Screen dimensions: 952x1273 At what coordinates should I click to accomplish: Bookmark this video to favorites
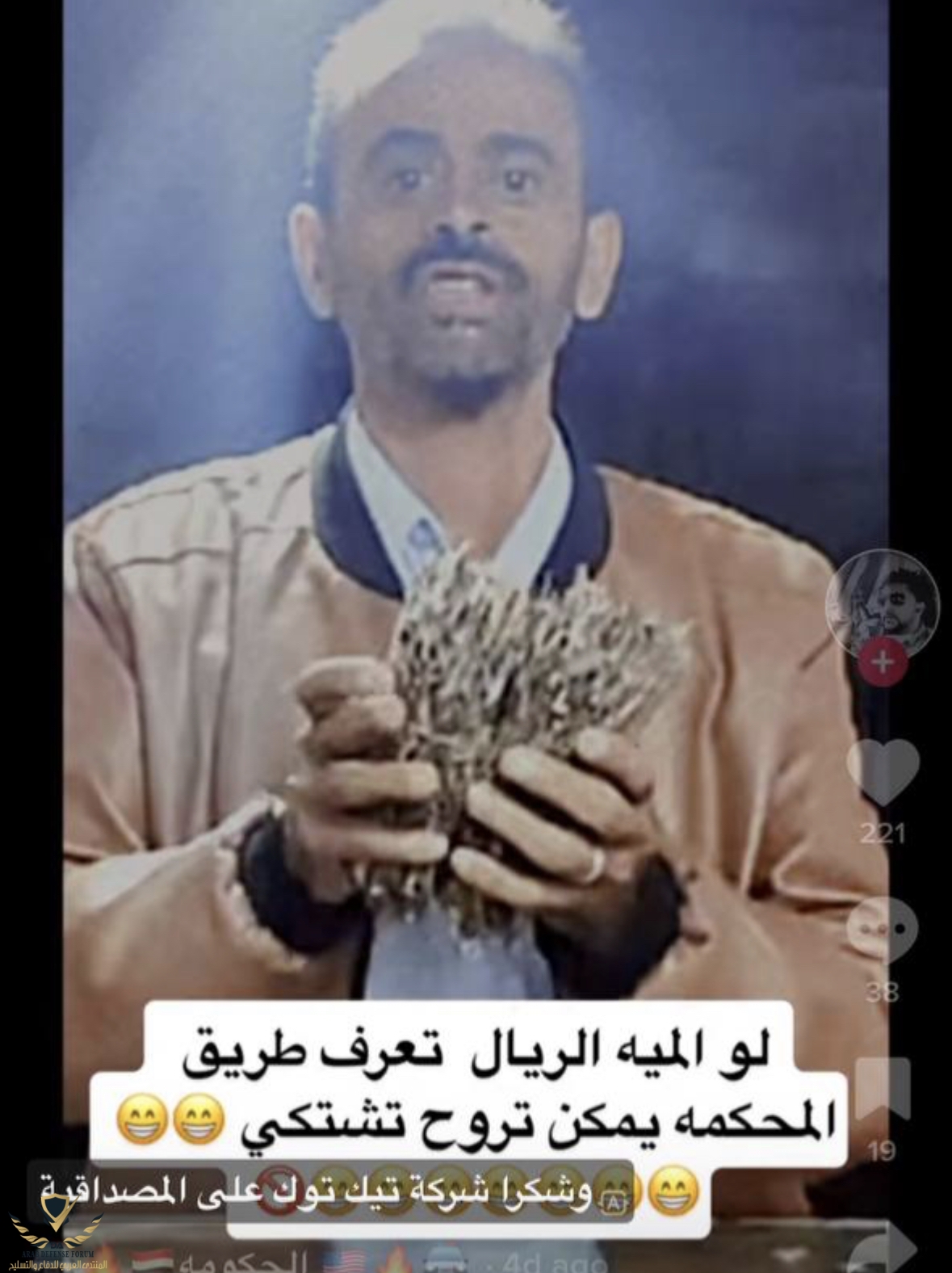click(x=882, y=1090)
